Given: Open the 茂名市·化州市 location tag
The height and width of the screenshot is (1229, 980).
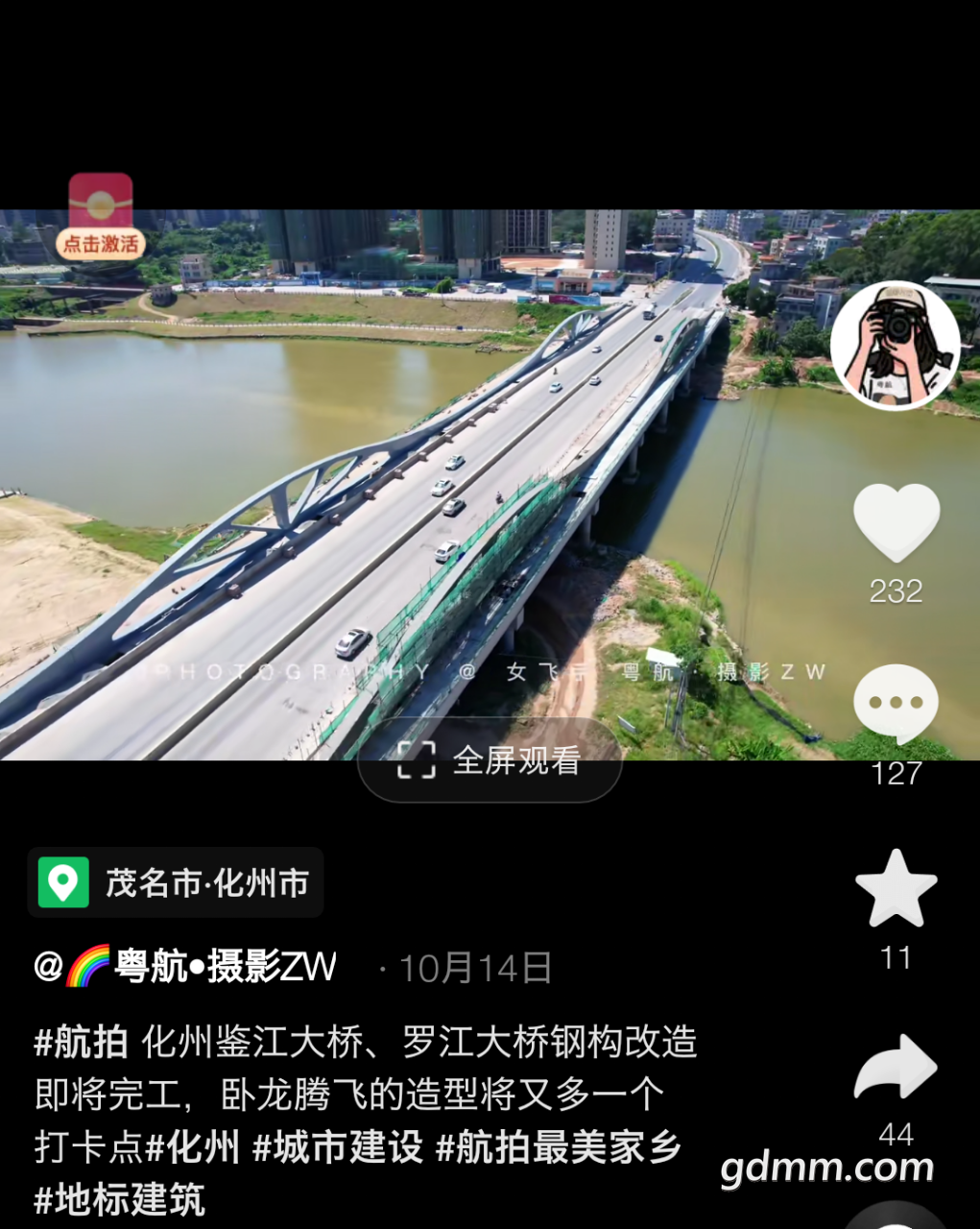Looking at the screenshot, I should [x=176, y=882].
